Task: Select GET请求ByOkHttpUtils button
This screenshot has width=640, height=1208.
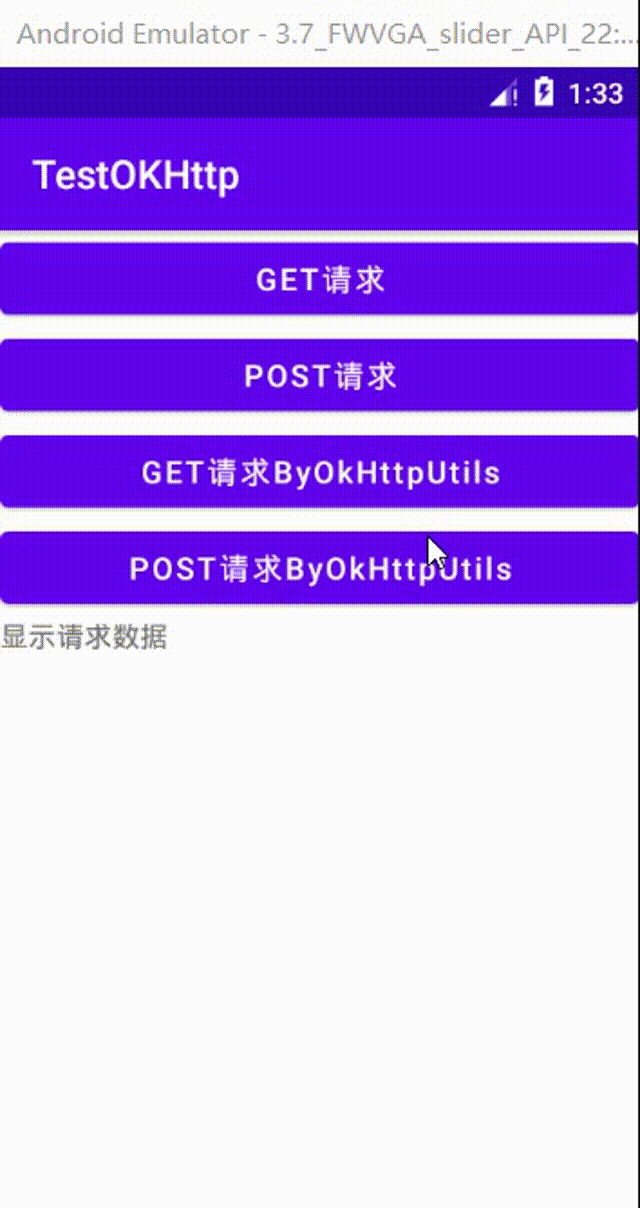Action: (x=320, y=472)
